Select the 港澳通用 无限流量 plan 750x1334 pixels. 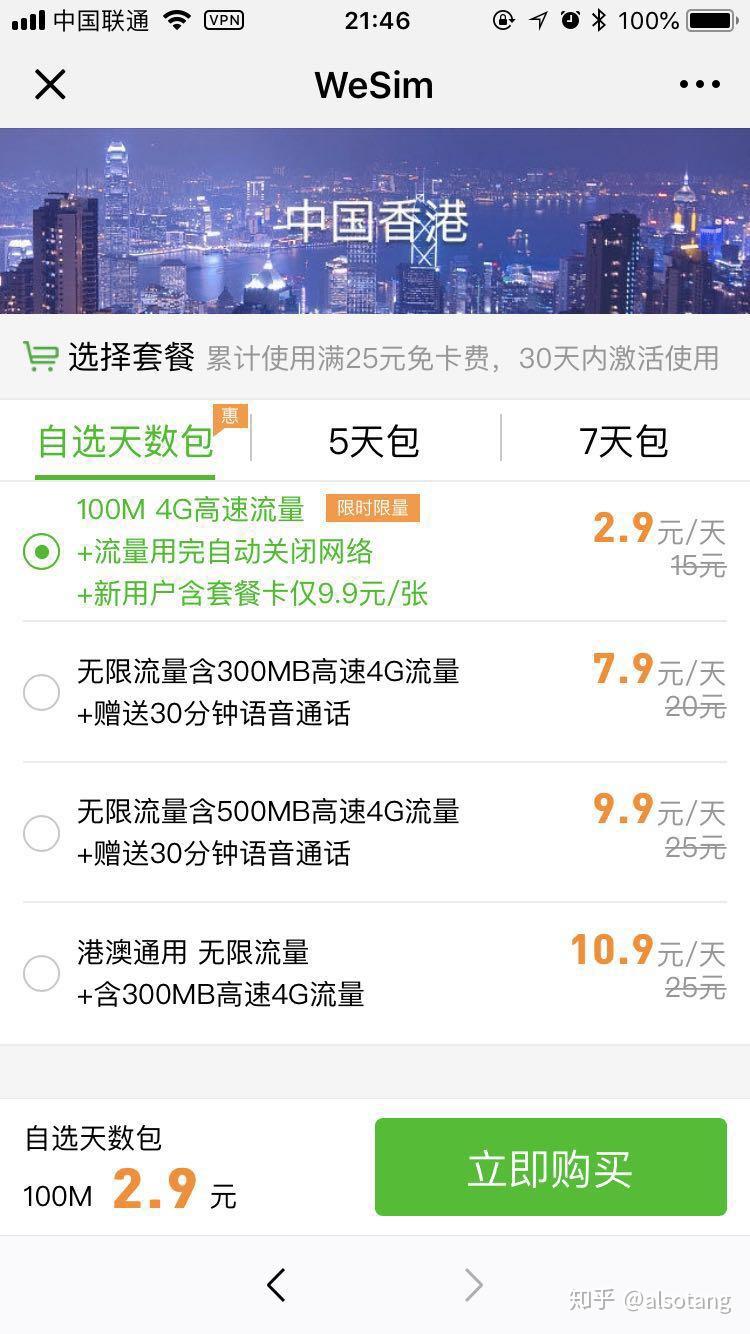(x=42, y=973)
